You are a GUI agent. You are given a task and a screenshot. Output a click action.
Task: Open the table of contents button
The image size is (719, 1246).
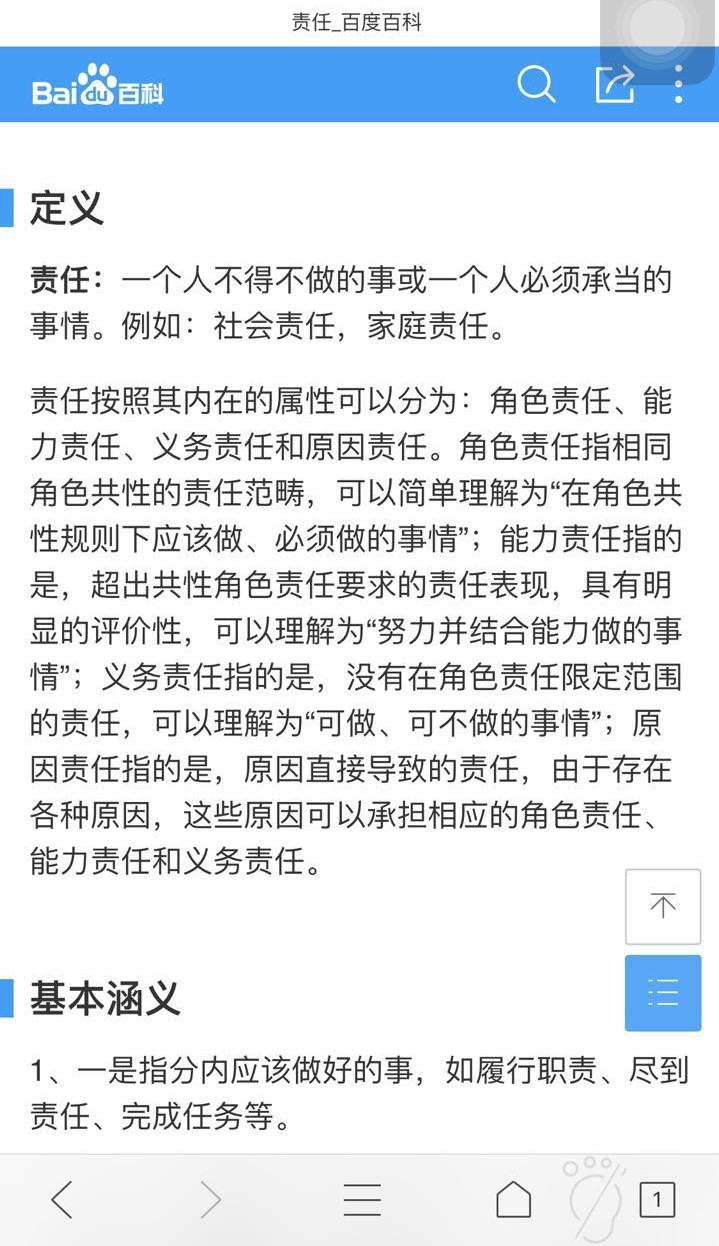662,993
